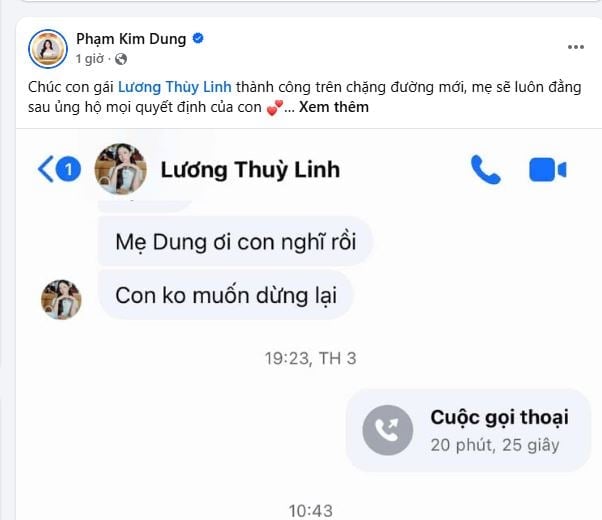The height and width of the screenshot is (520, 602).
Task: Open tagged profile Lương Thùy Linh in caption
Action: pos(175,87)
